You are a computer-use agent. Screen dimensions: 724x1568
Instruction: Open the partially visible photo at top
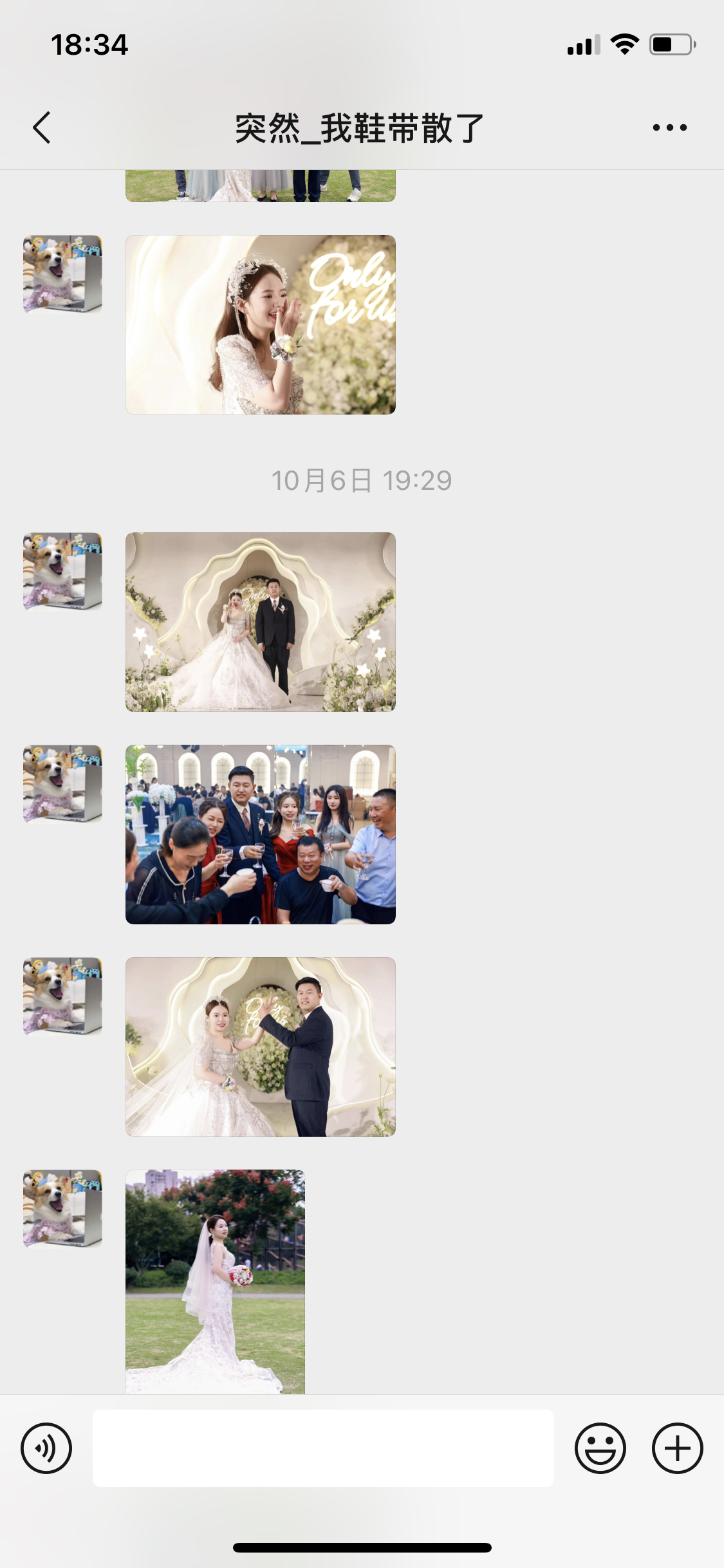(261, 186)
